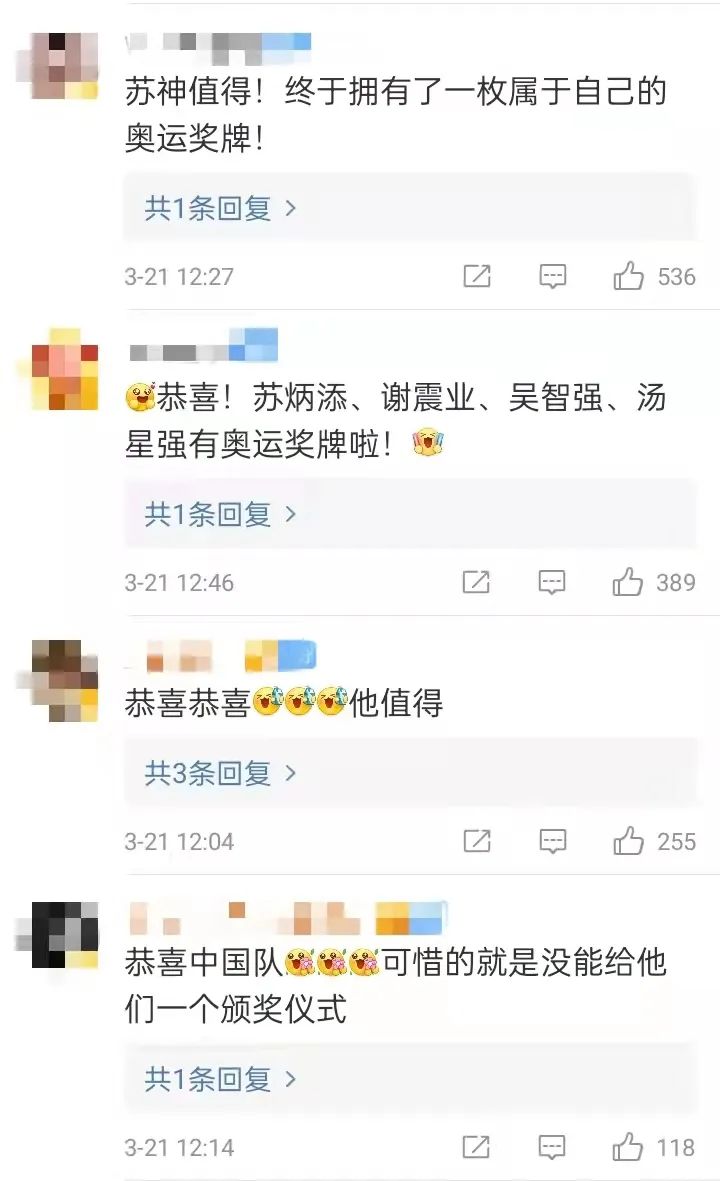Screen dimensions: 720x1181
Task: Reply to the comment posted at 12:14
Action: (553, 1147)
